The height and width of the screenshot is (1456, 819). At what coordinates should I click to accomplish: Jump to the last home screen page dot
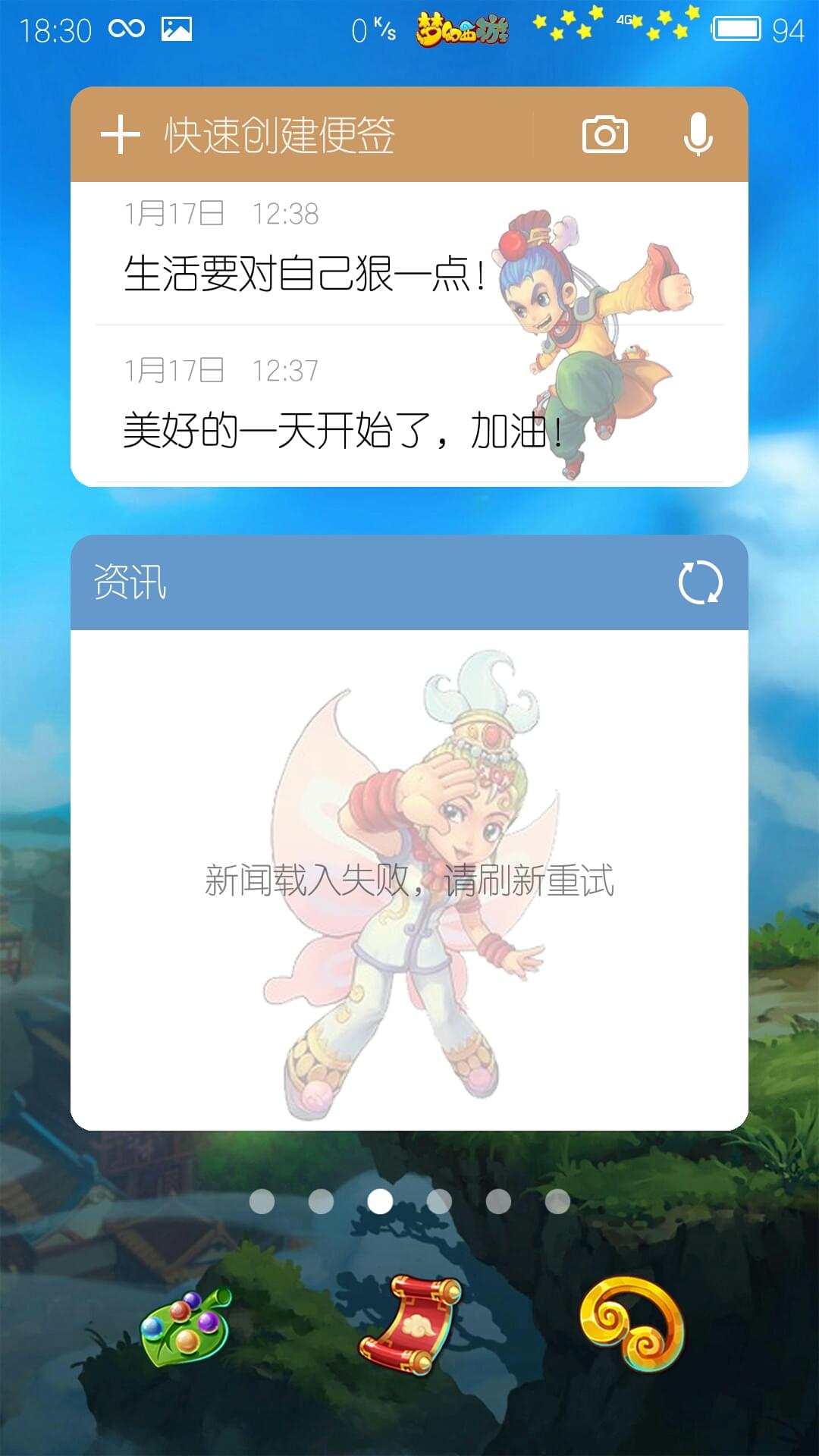557,1201
